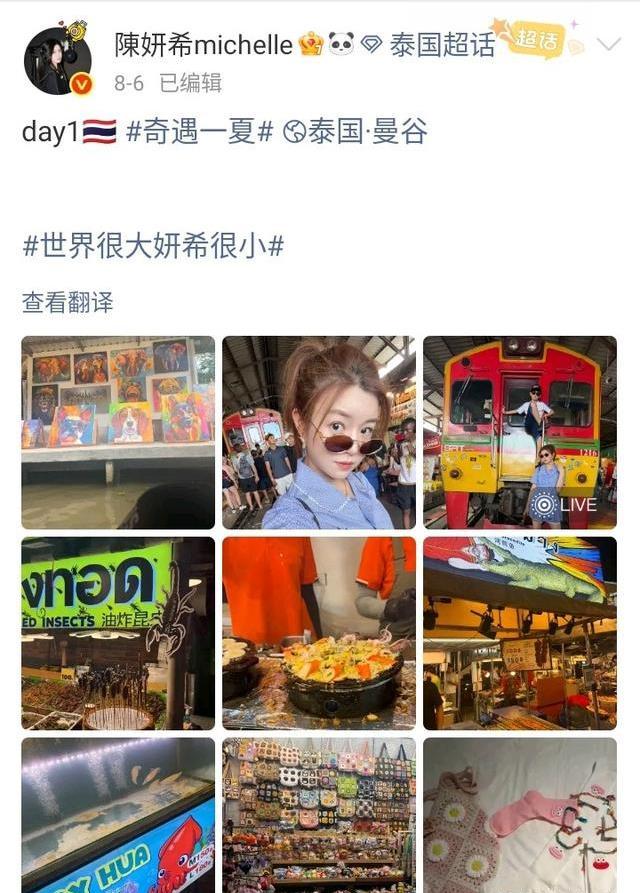Open location 泰国·曼谷
The width and height of the screenshot is (640, 893).
[x=355, y=132]
